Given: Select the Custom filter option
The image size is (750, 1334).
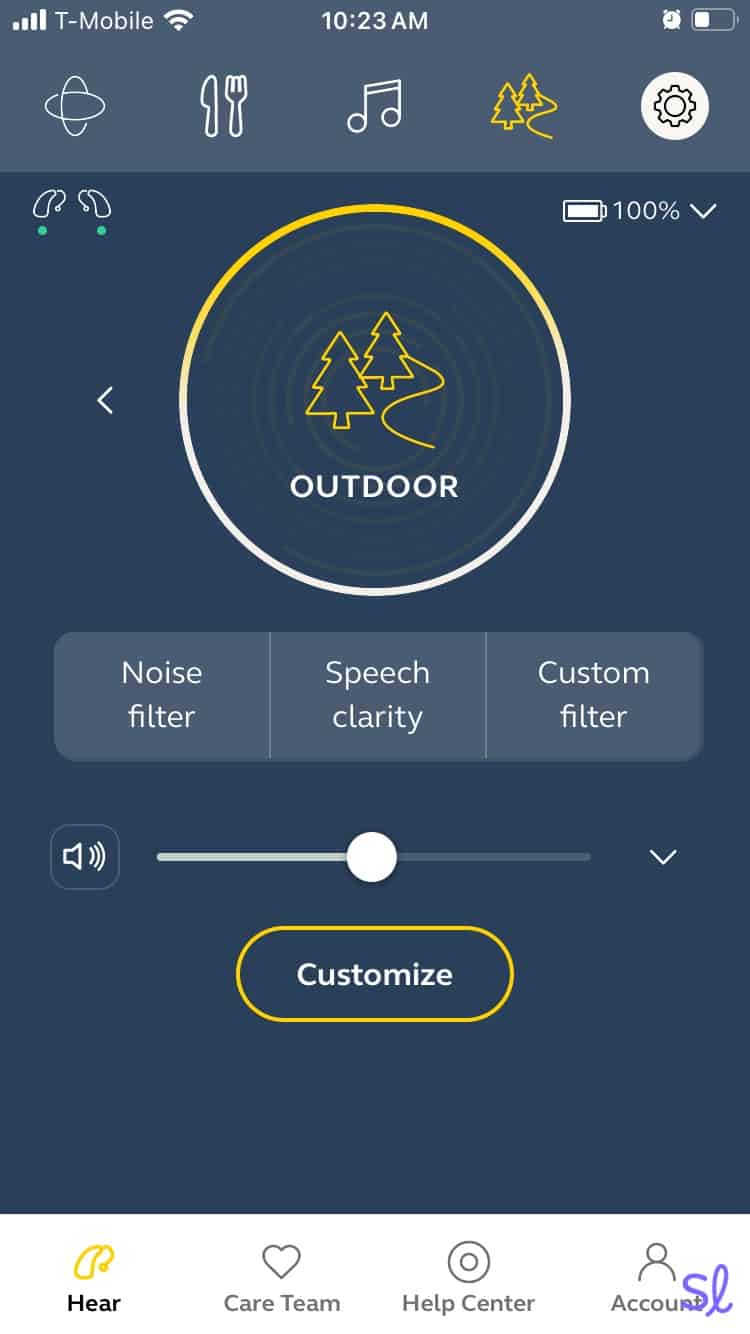Looking at the screenshot, I should (594, 695).
